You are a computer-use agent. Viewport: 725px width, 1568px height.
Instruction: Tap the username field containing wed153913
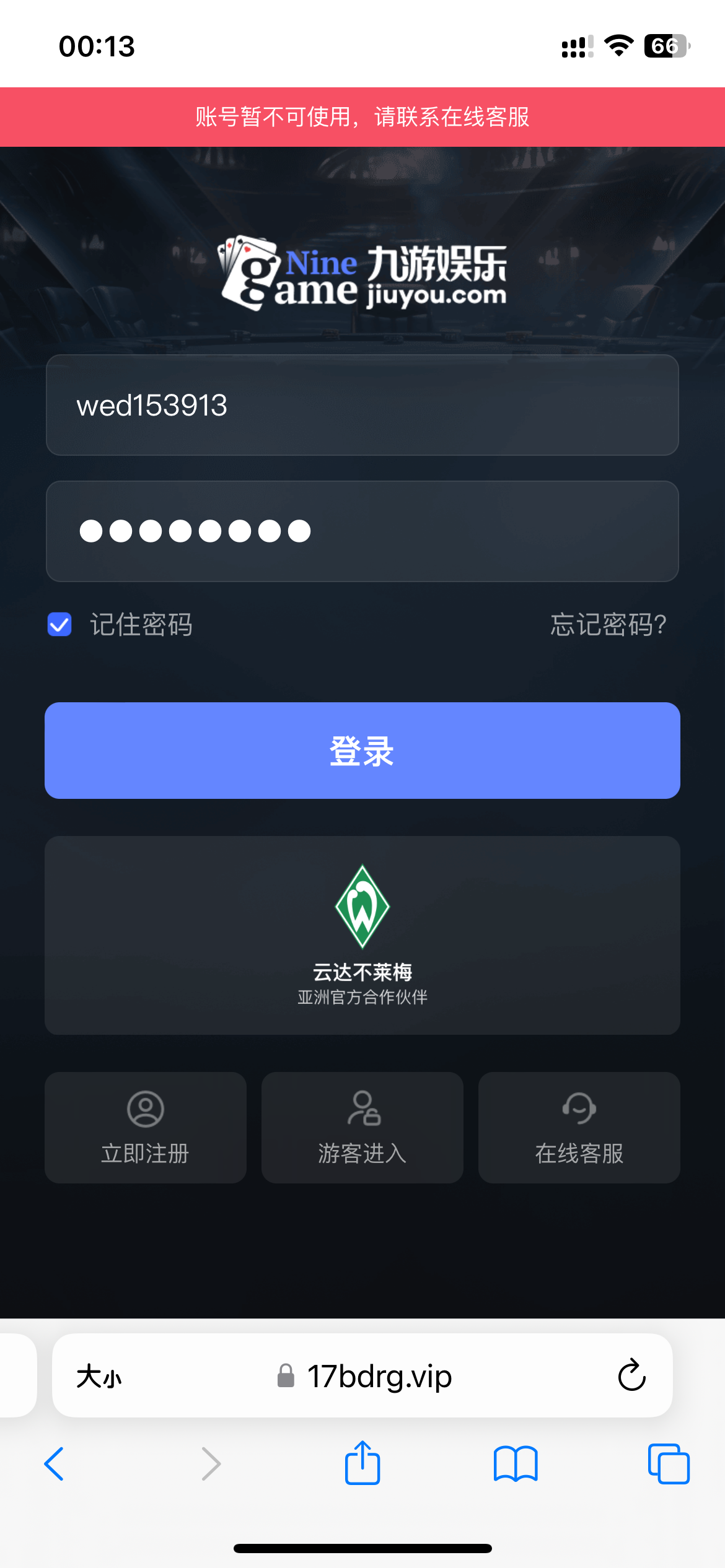362,406
